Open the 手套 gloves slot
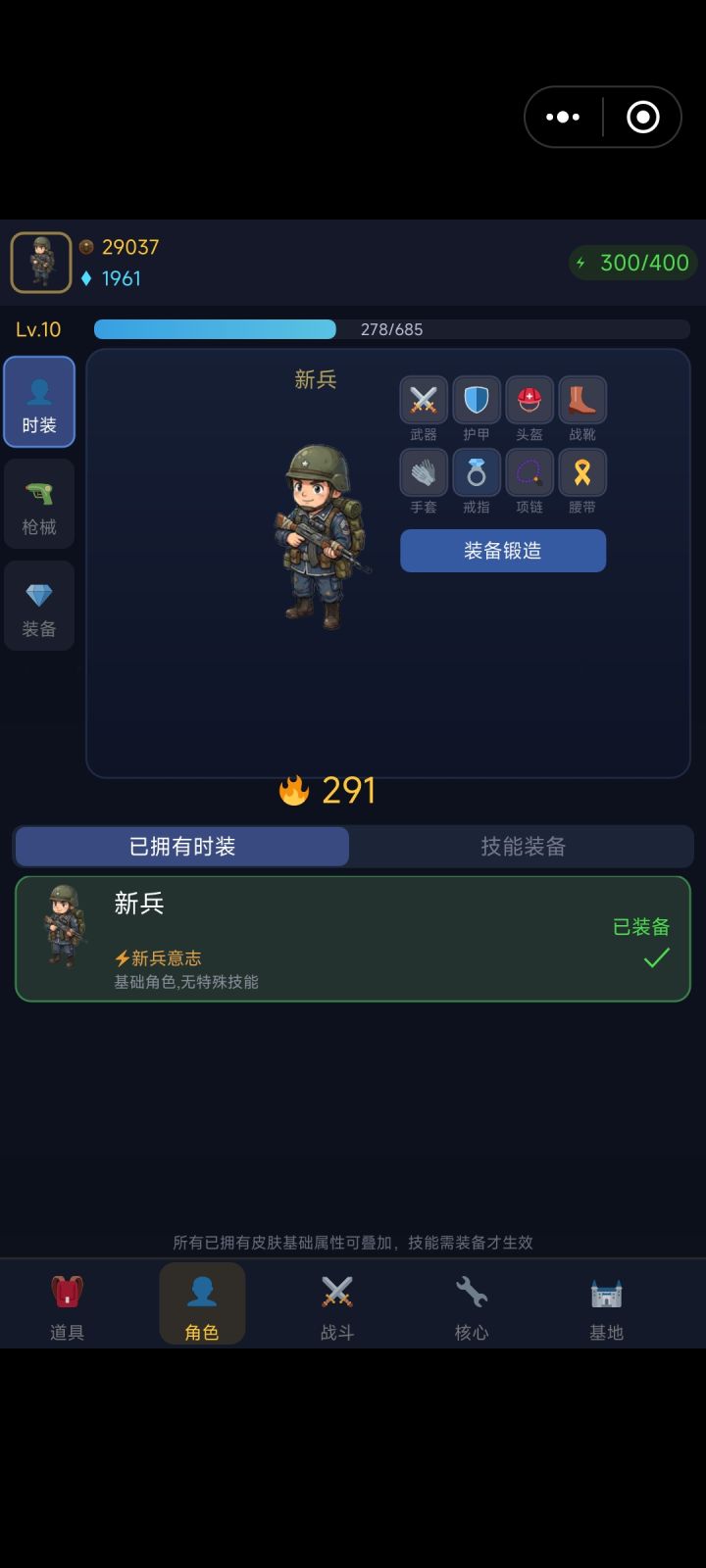706x1568 pixels. coord(424,473)
